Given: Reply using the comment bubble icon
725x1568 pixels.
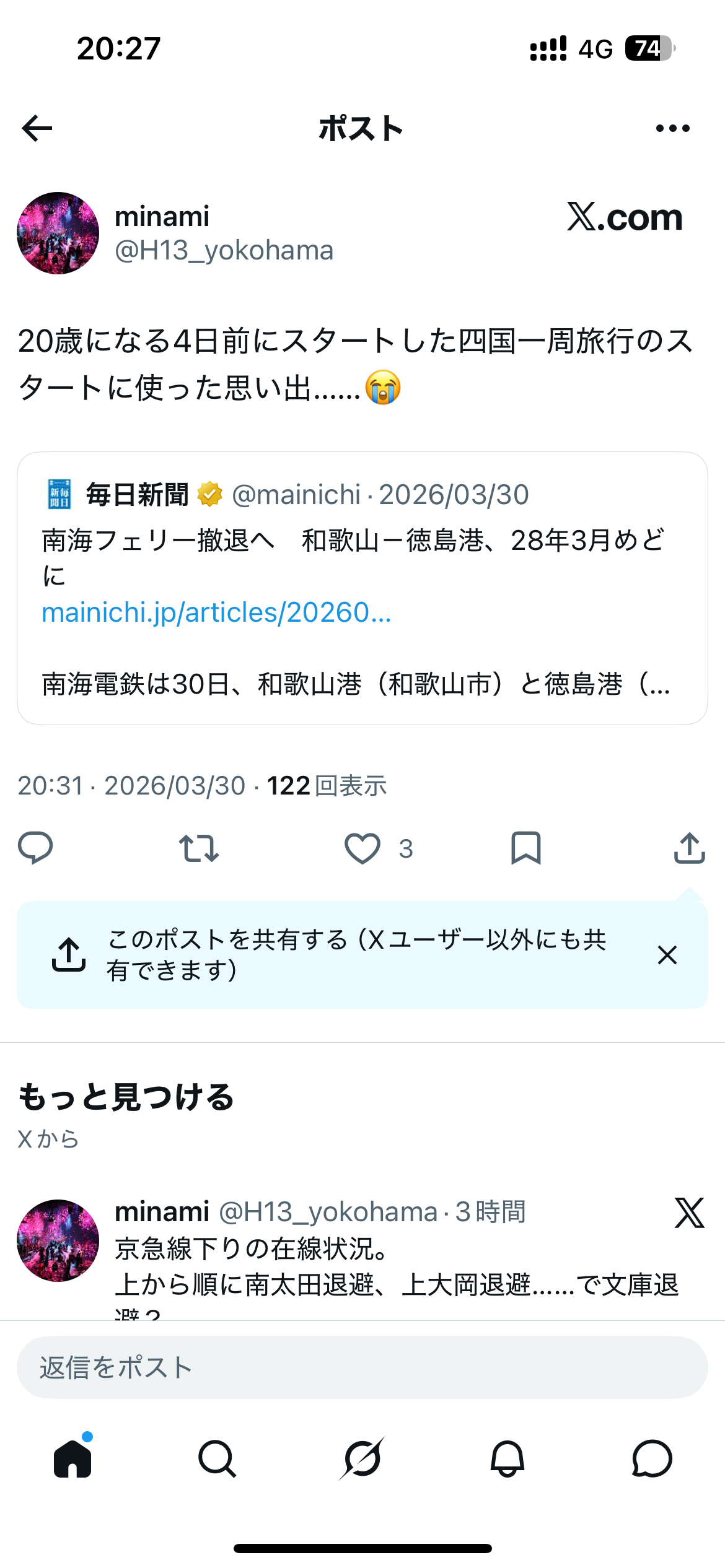Looking at the screenshot, I should pos(35,848).
